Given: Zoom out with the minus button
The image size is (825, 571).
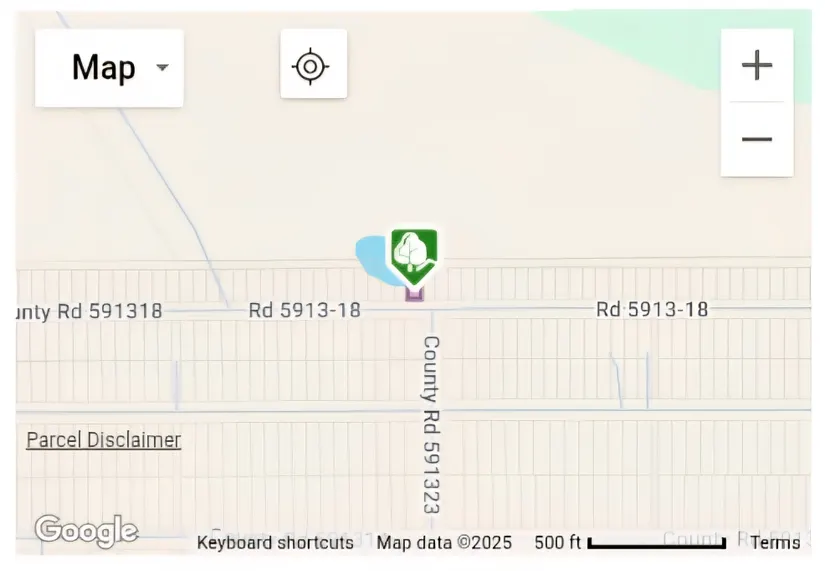Looking at the screenshot, I should tap(757, 139).
